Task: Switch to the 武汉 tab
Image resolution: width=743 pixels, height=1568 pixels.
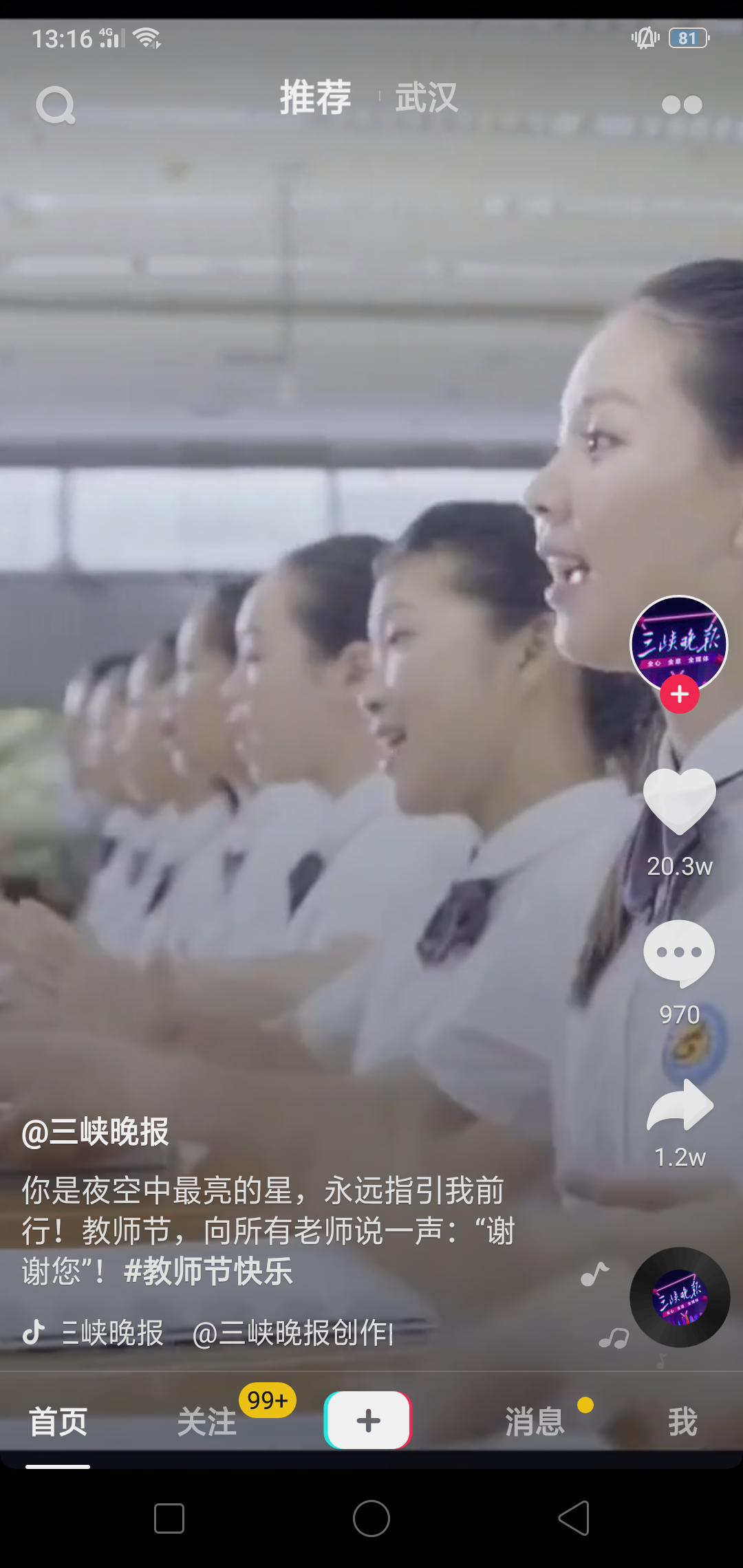Action: point(427,98)
